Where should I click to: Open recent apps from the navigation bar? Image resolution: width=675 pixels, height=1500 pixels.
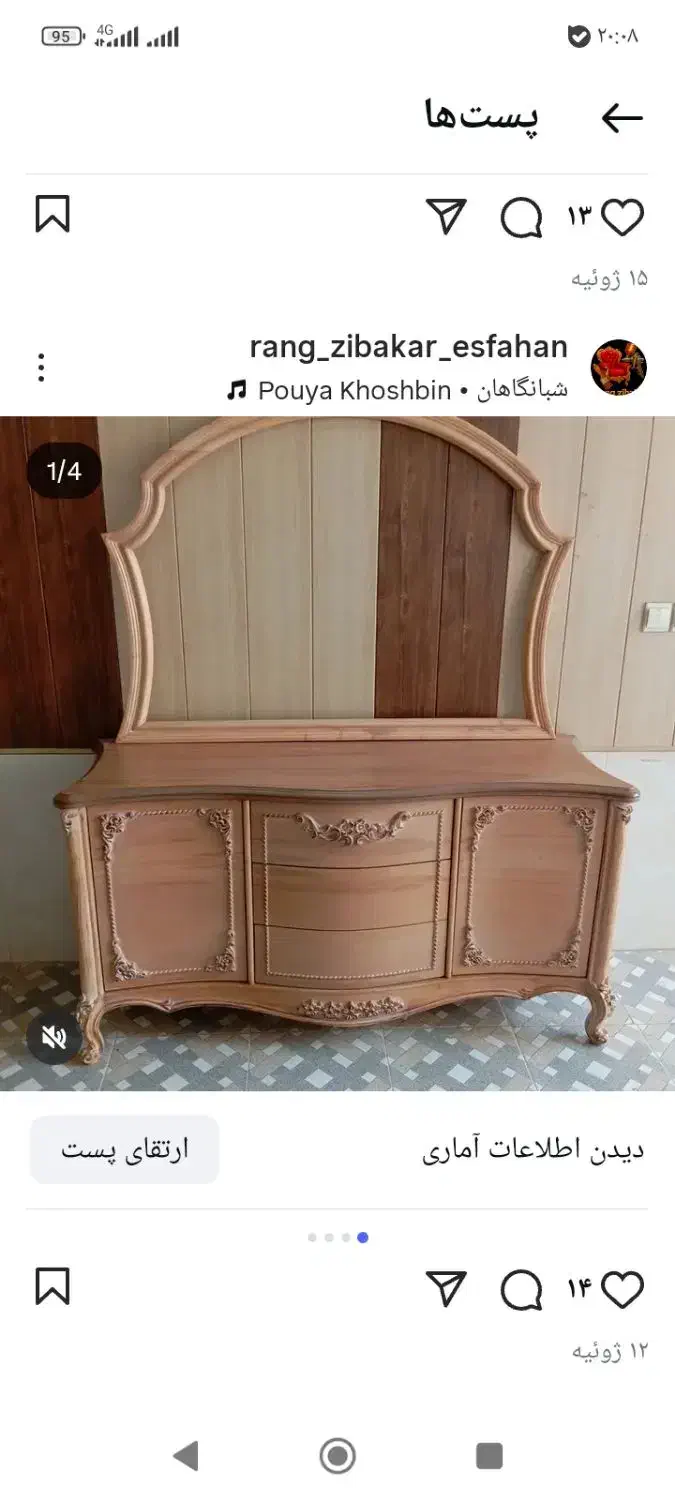(x=489, y=1455)
